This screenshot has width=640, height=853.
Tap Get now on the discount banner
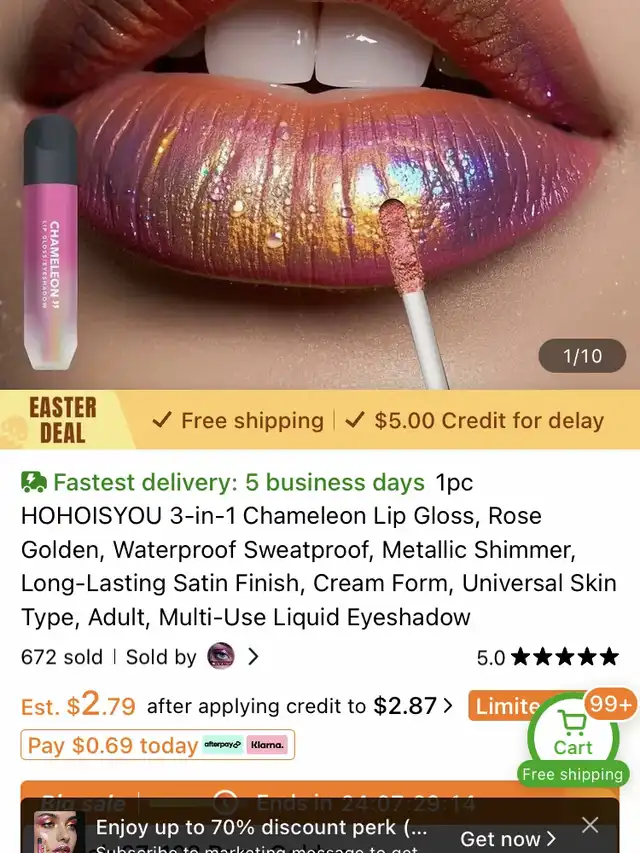point(508,838)
